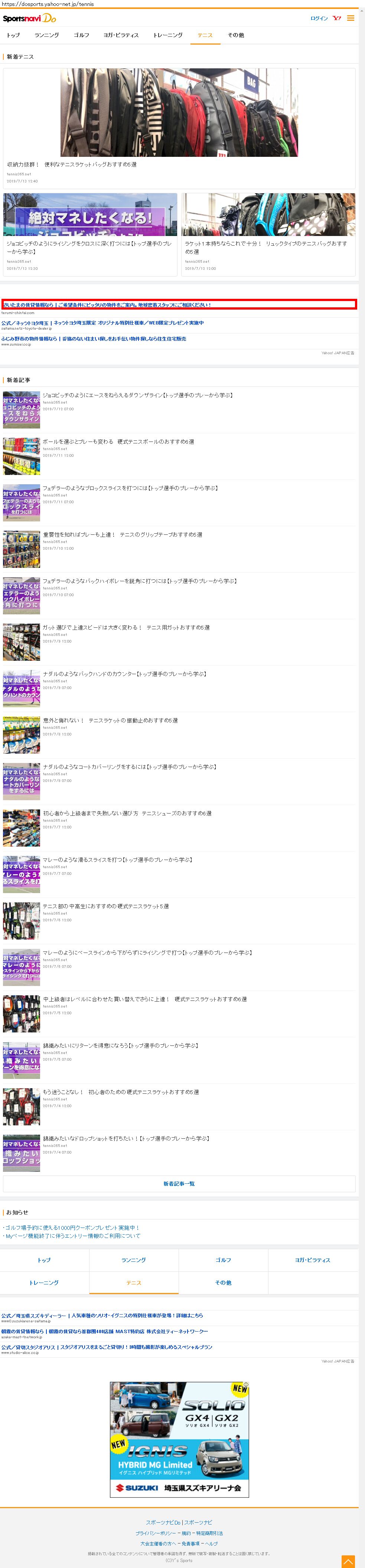Open the リュックタイプのテニスバッグ article card

(268, 235)
